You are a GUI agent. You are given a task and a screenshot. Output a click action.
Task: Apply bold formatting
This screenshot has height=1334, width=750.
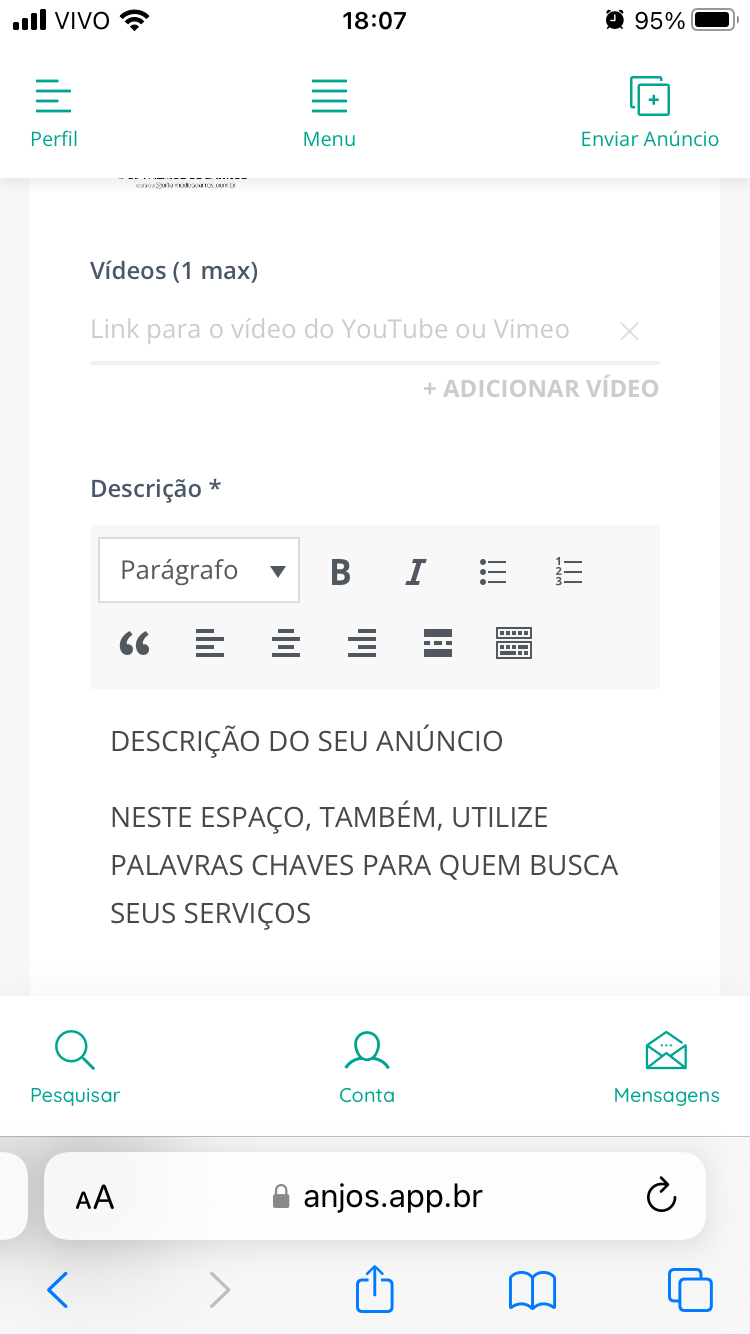pos(340,572)
